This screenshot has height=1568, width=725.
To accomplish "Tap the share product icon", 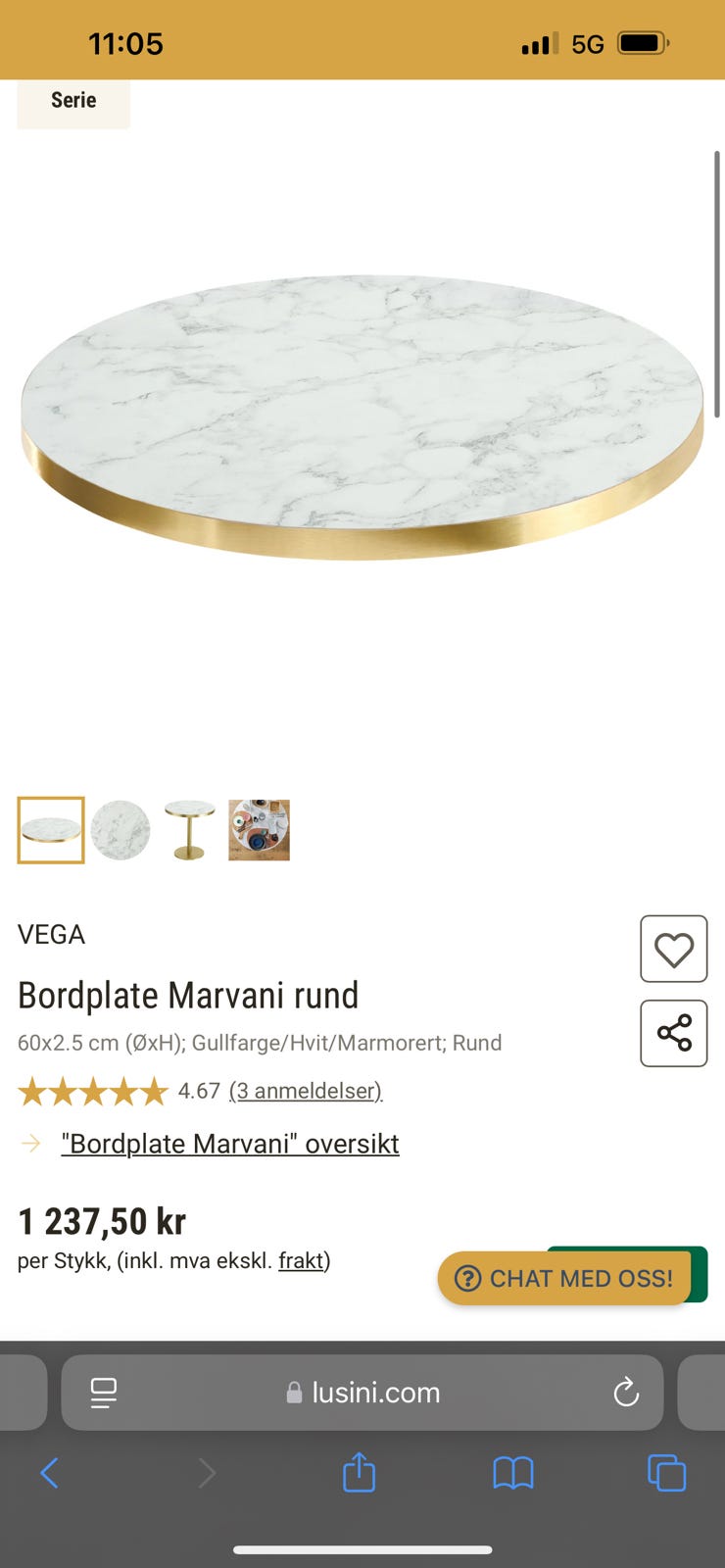I will click(673, 1033).
